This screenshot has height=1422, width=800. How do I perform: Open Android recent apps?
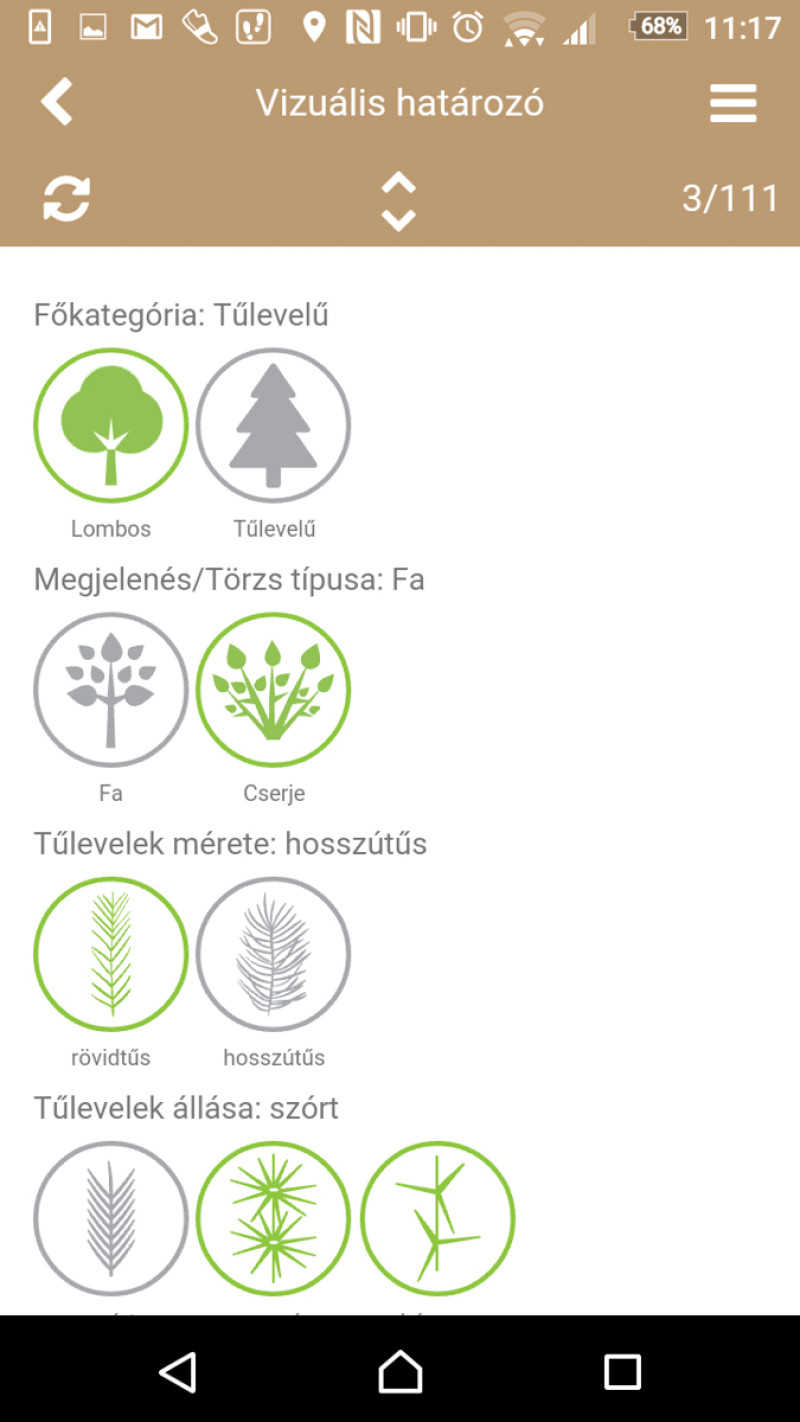[x=622, y=1371]
